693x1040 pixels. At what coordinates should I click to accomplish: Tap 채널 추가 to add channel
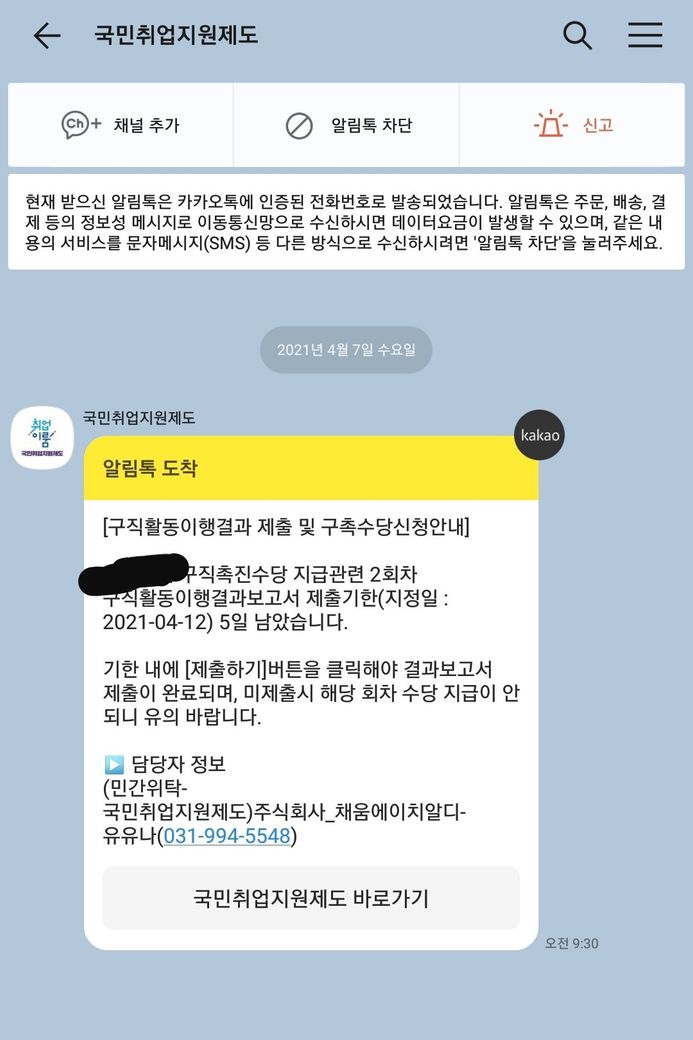pos(121,125)
